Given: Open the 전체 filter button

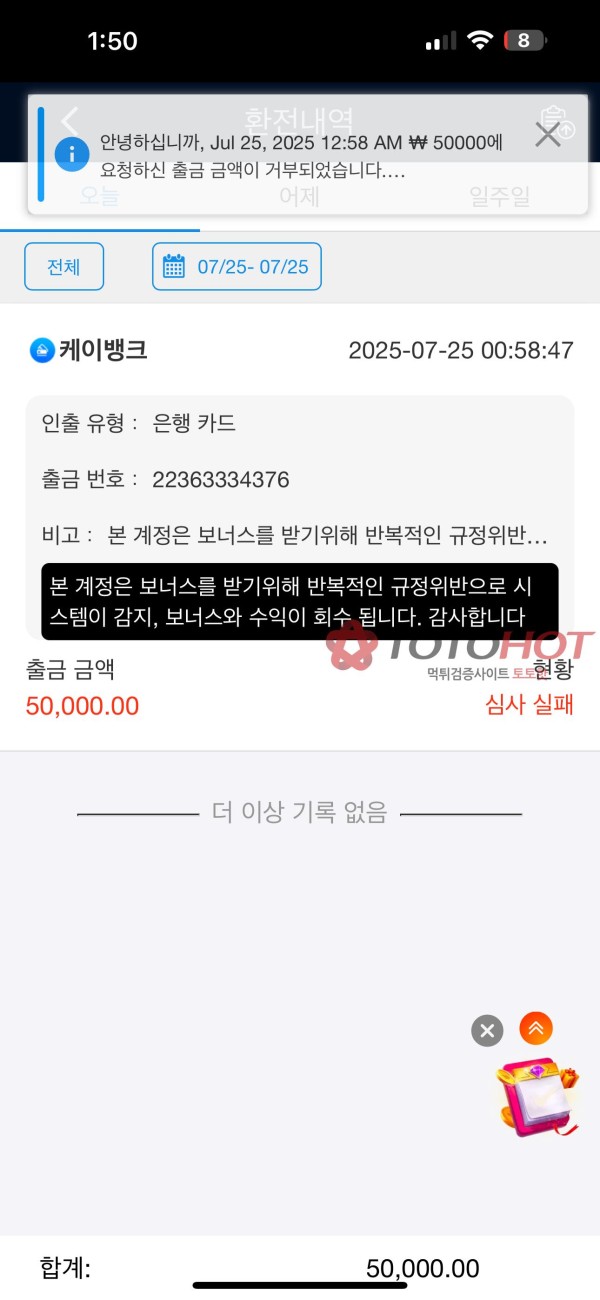Looking at the screenshot, I should coord(64,267).
